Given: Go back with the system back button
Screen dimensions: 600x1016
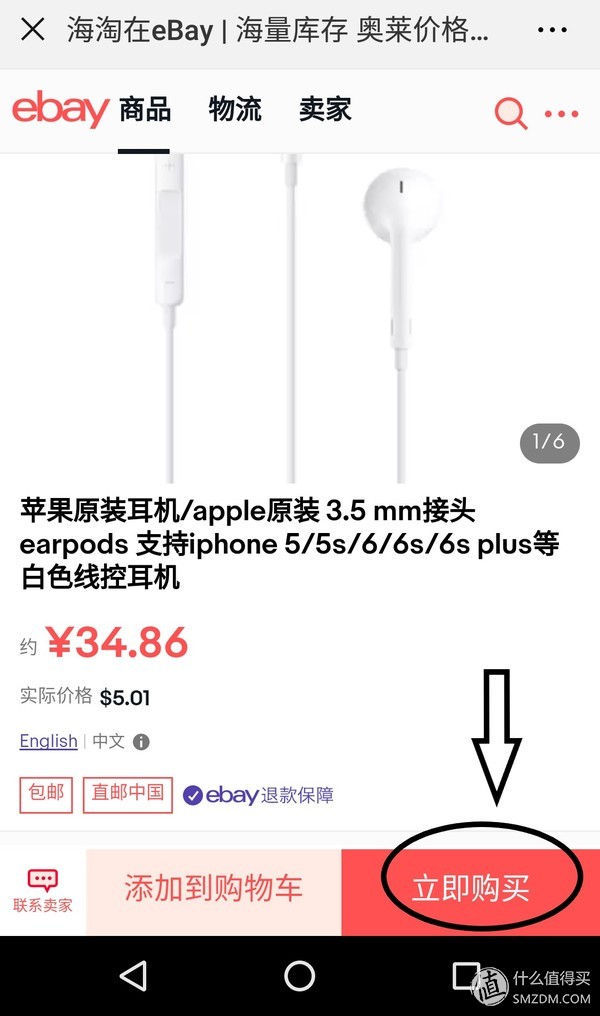Looking at the screenshot, I should point(133,975).
